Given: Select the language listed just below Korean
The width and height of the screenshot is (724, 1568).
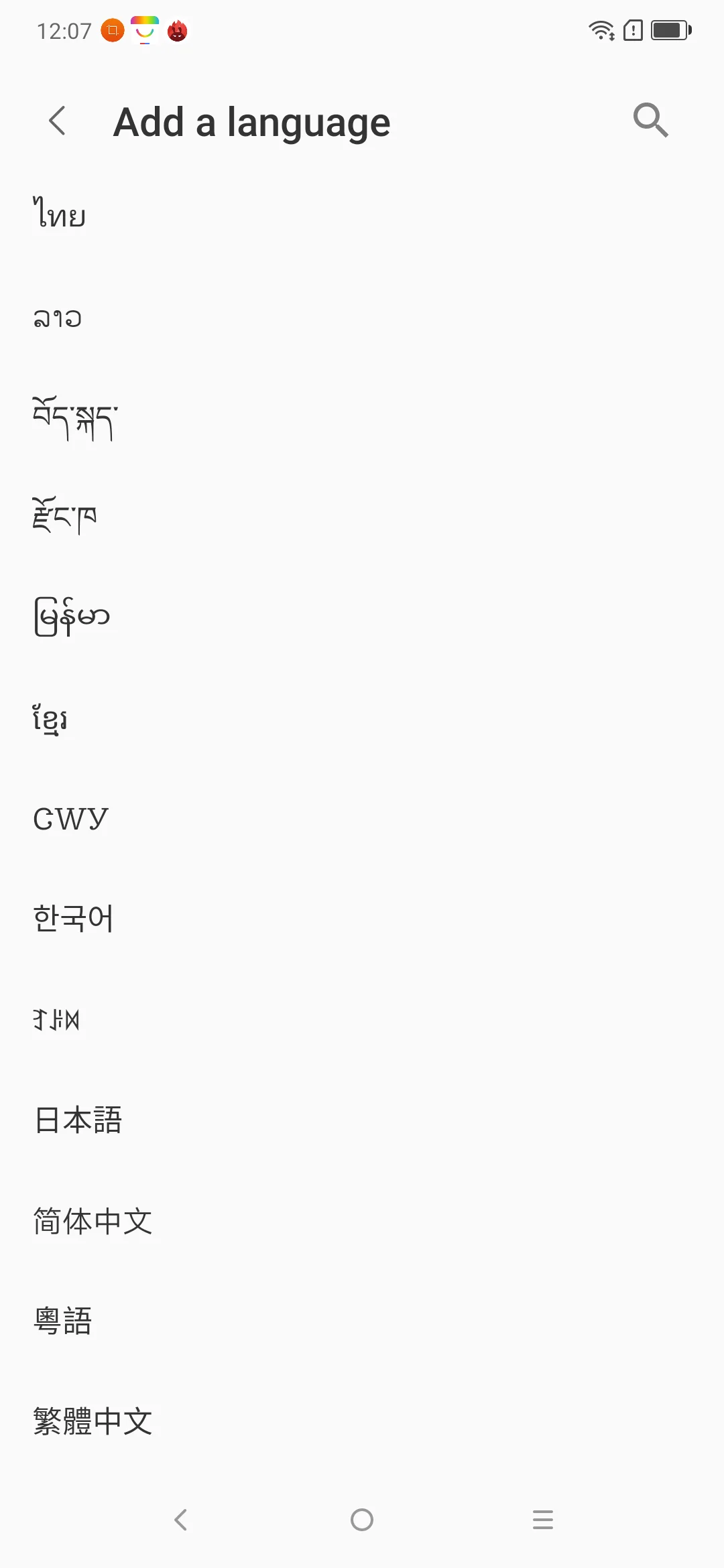Looking at the screenshot, I should pyautogui.click(x=362, y=1020).
